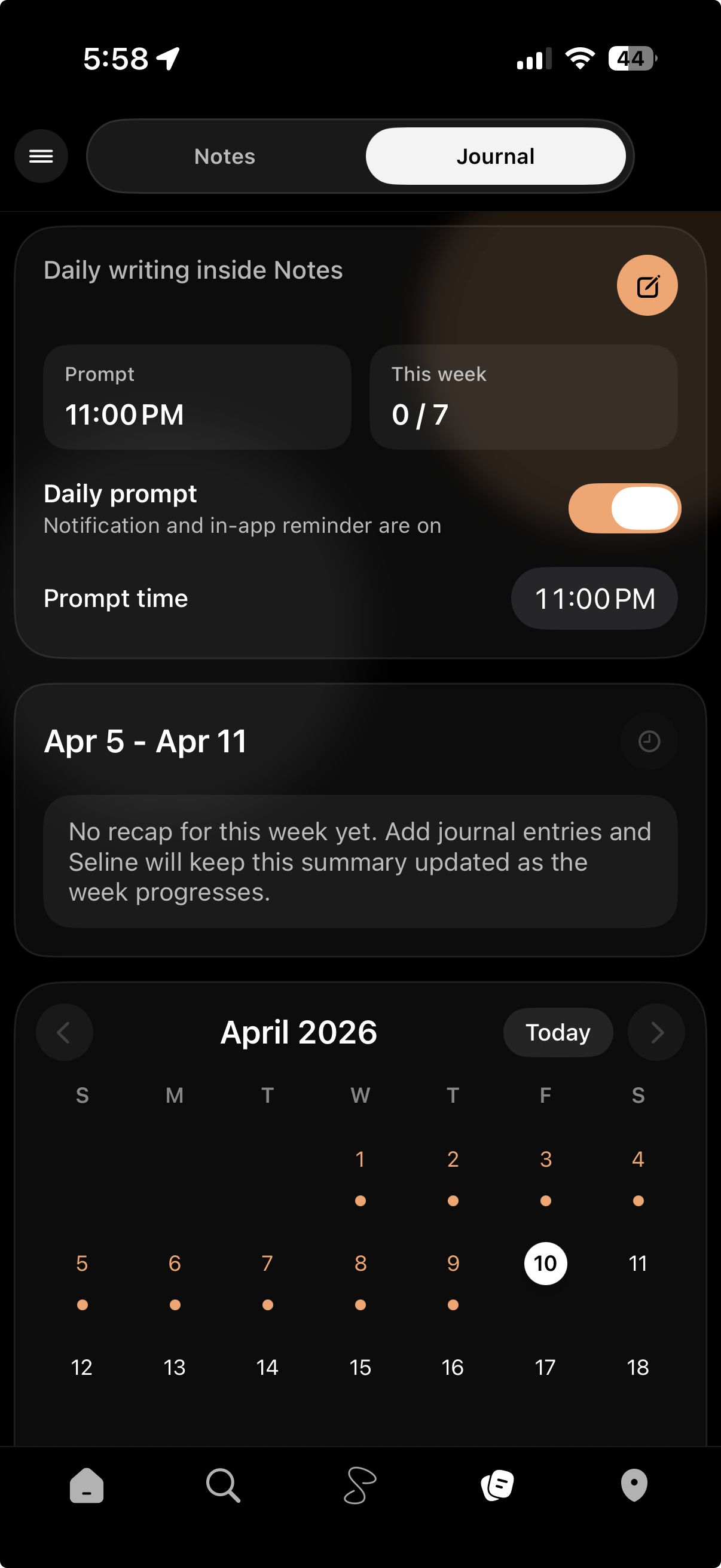Open the weekly recap history clock icon

point(649,741)
